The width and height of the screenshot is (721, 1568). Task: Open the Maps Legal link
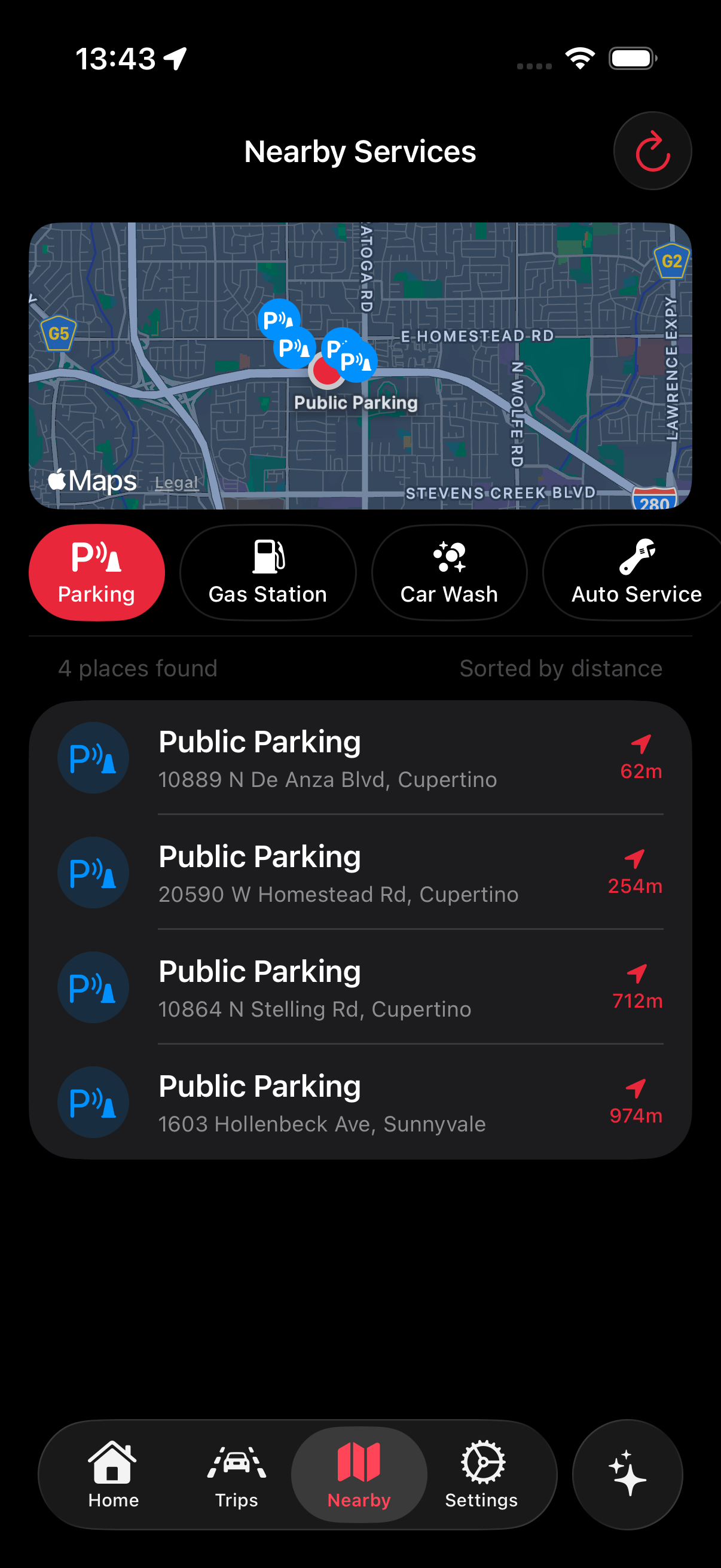coord(175,482)
